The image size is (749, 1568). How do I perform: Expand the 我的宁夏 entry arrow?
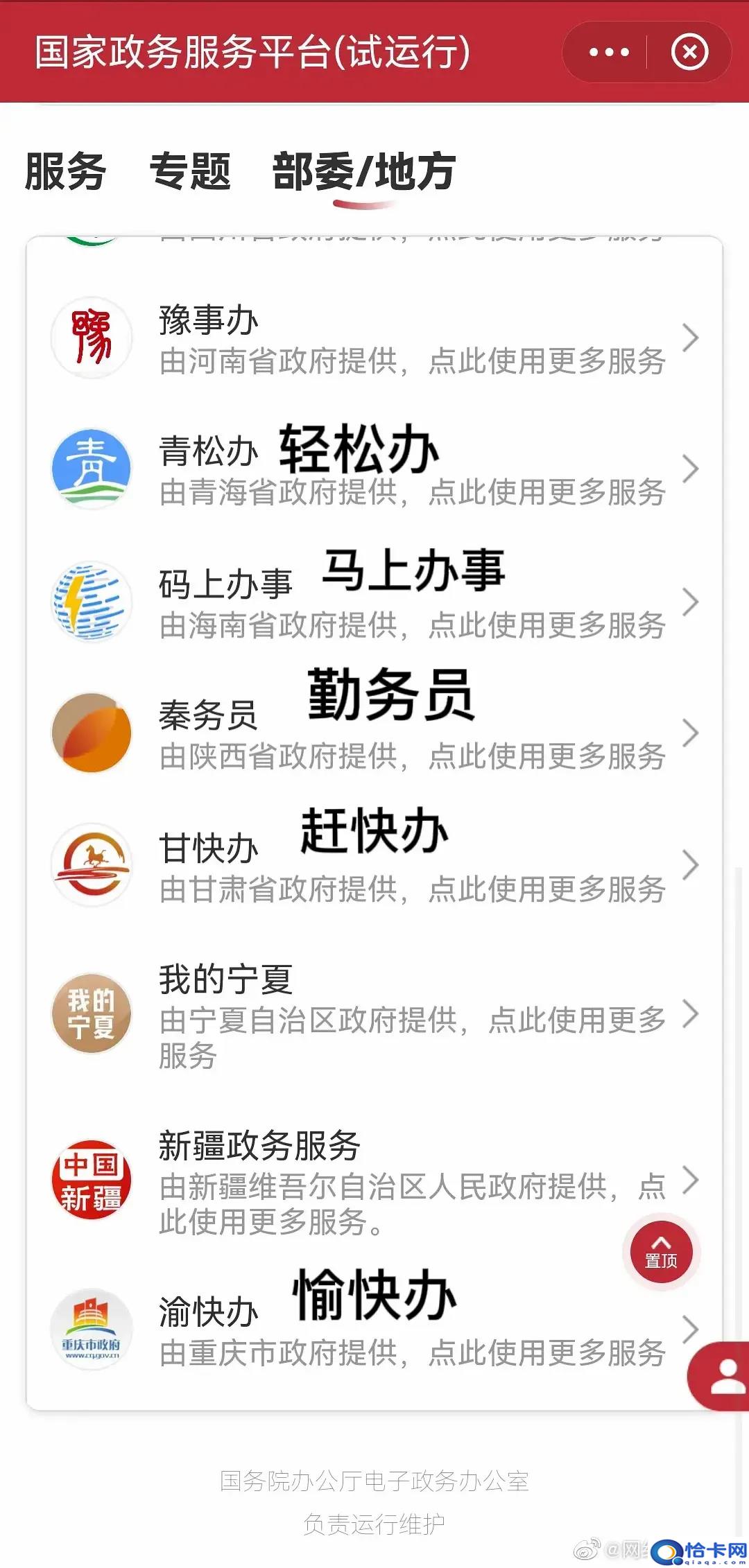(690, 1013)
